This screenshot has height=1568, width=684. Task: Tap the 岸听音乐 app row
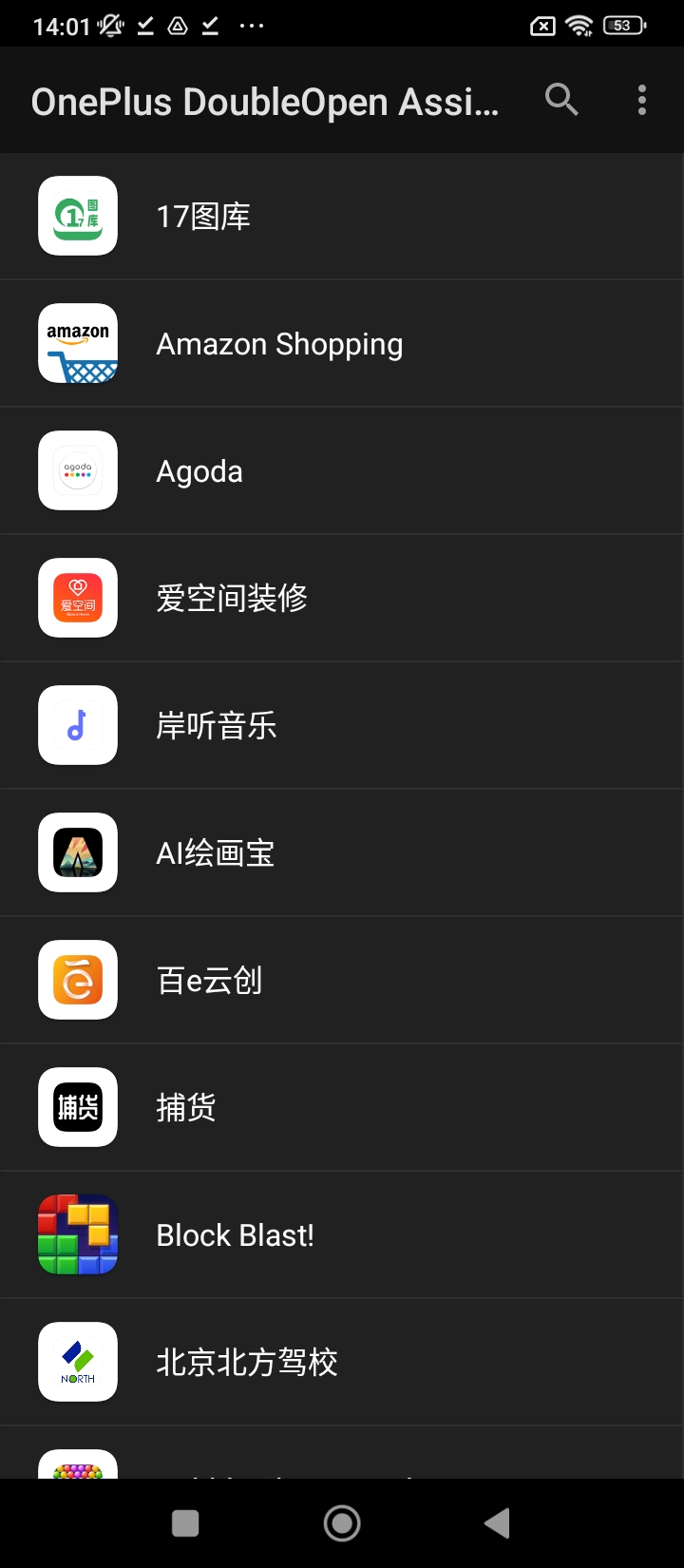[x=342, y=726]
